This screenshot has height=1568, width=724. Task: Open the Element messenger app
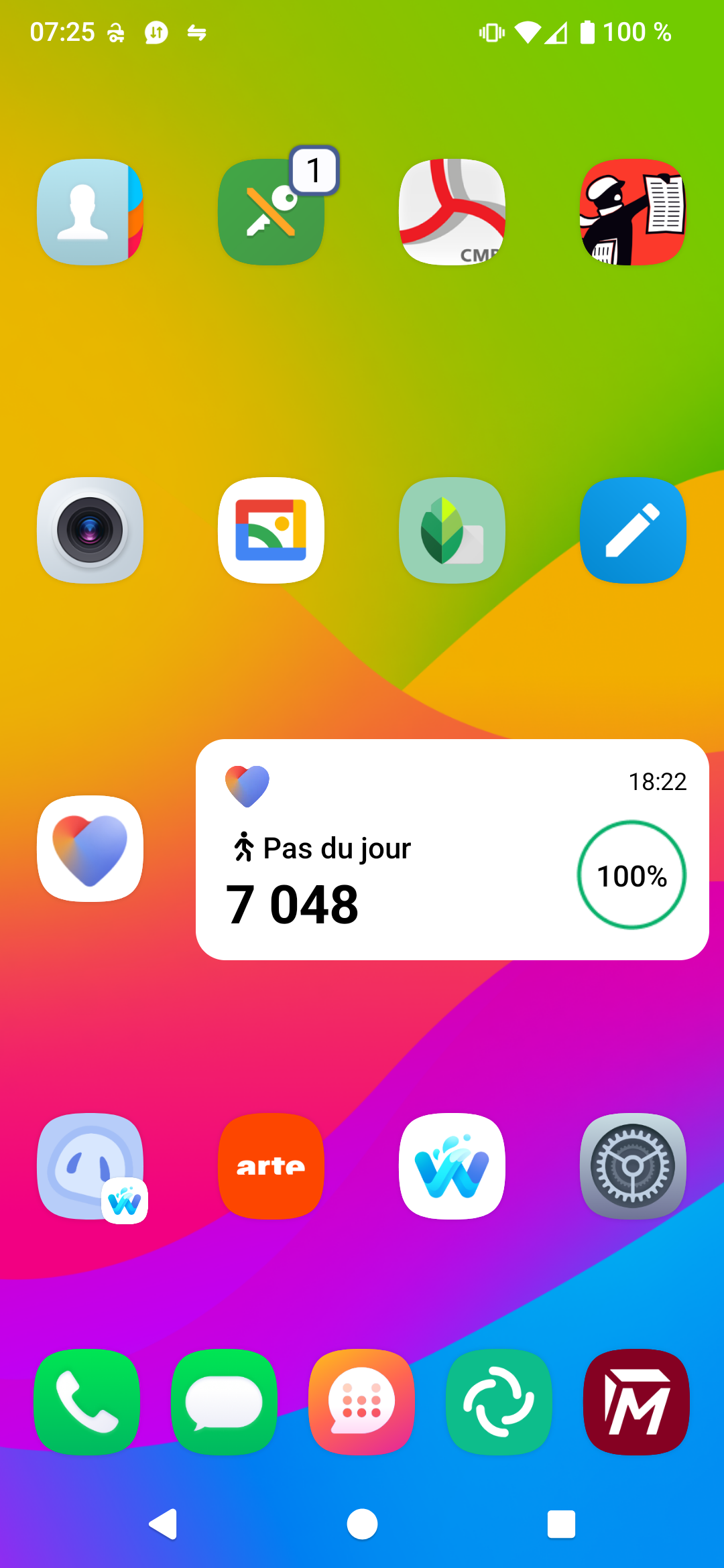pos(499,1402)
